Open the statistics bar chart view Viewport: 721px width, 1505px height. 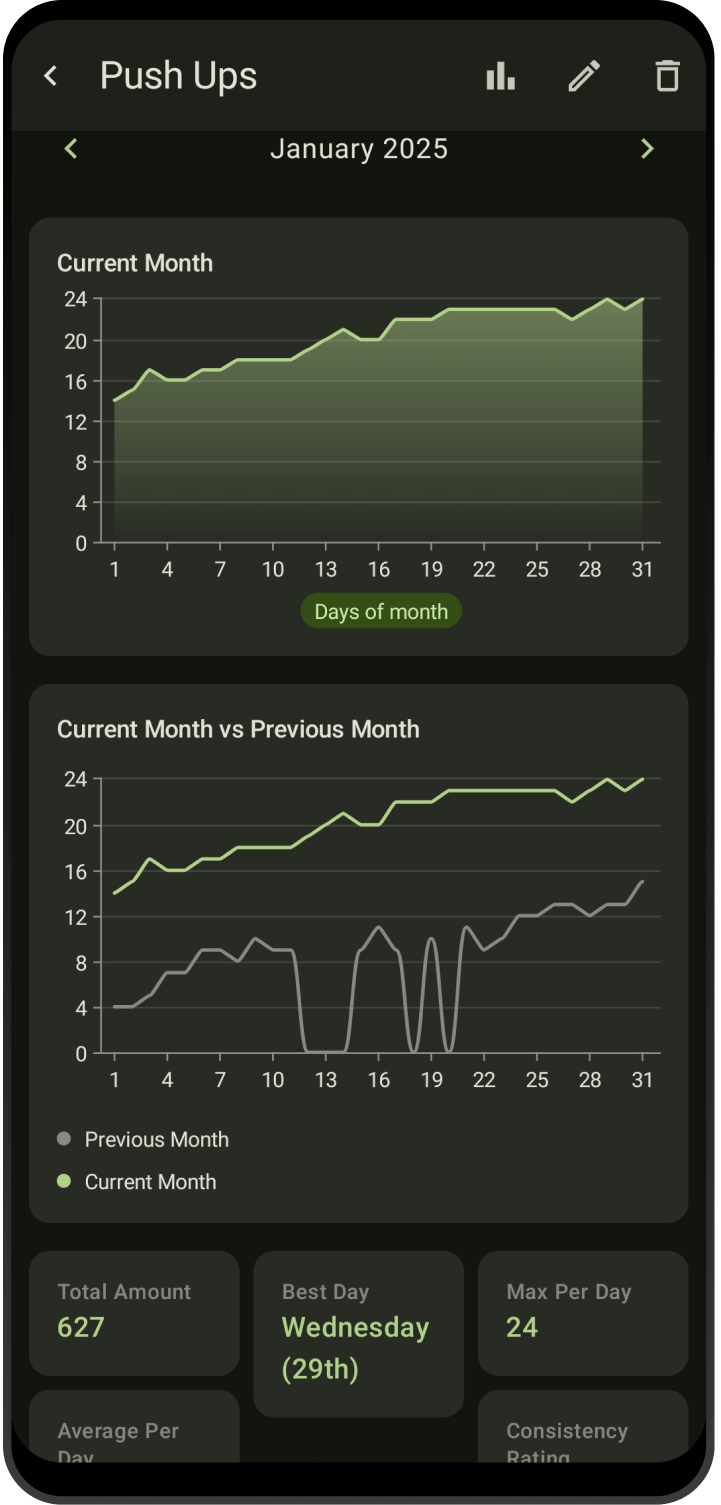point(500,75)
